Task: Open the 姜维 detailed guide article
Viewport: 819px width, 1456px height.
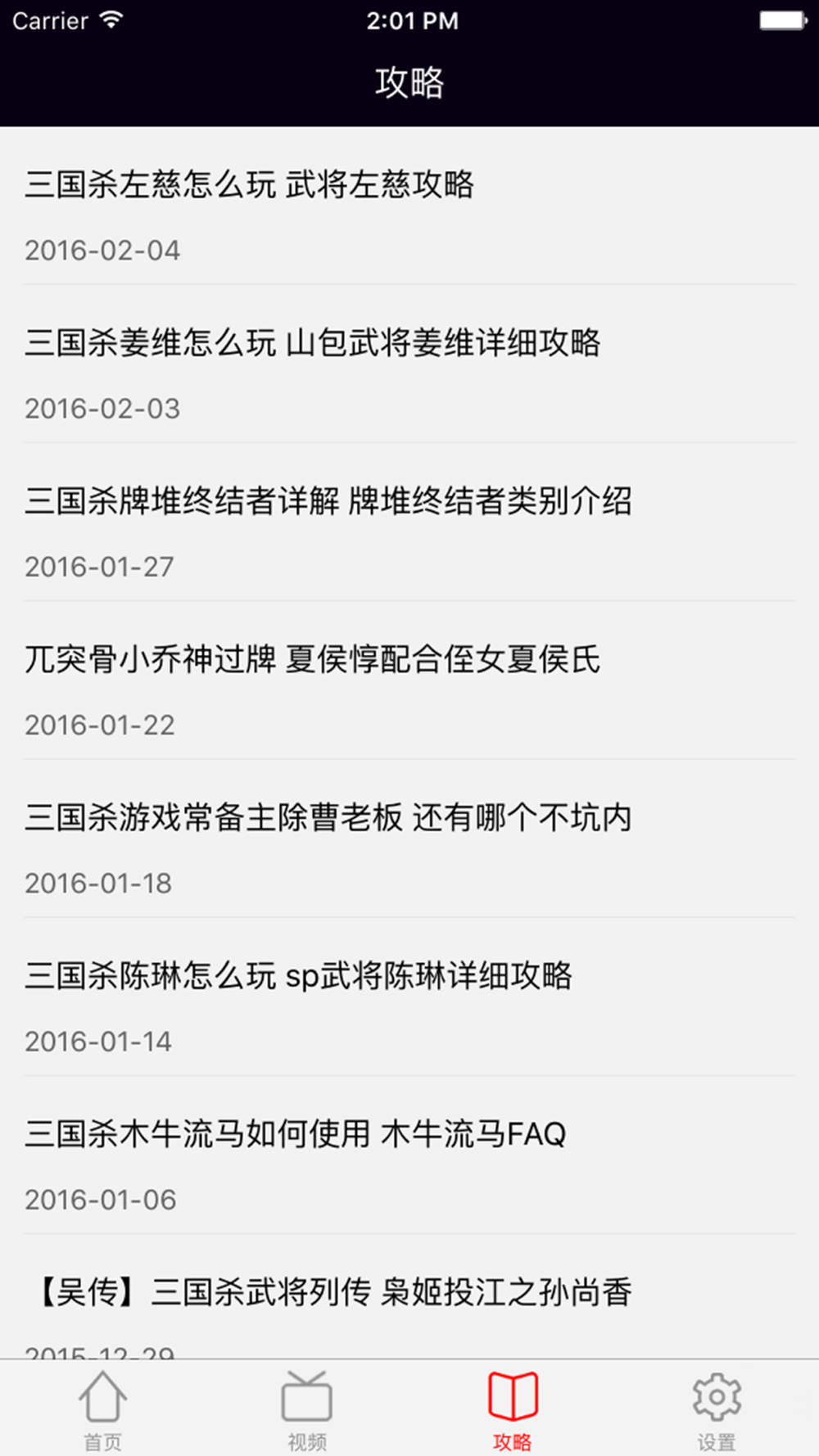Action: point(409,364)
